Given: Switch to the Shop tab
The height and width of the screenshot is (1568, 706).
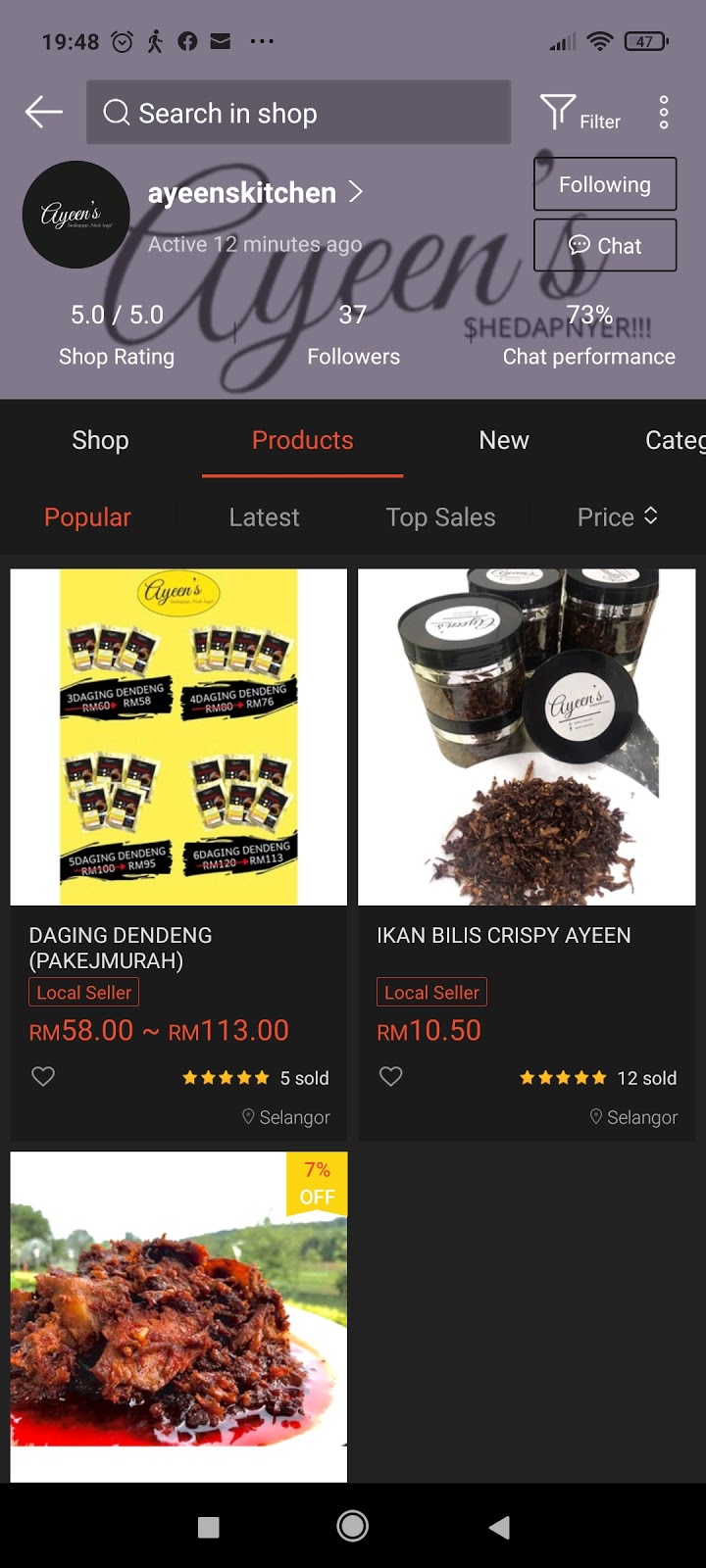Looking at the screenshot, I should (100, 440).
